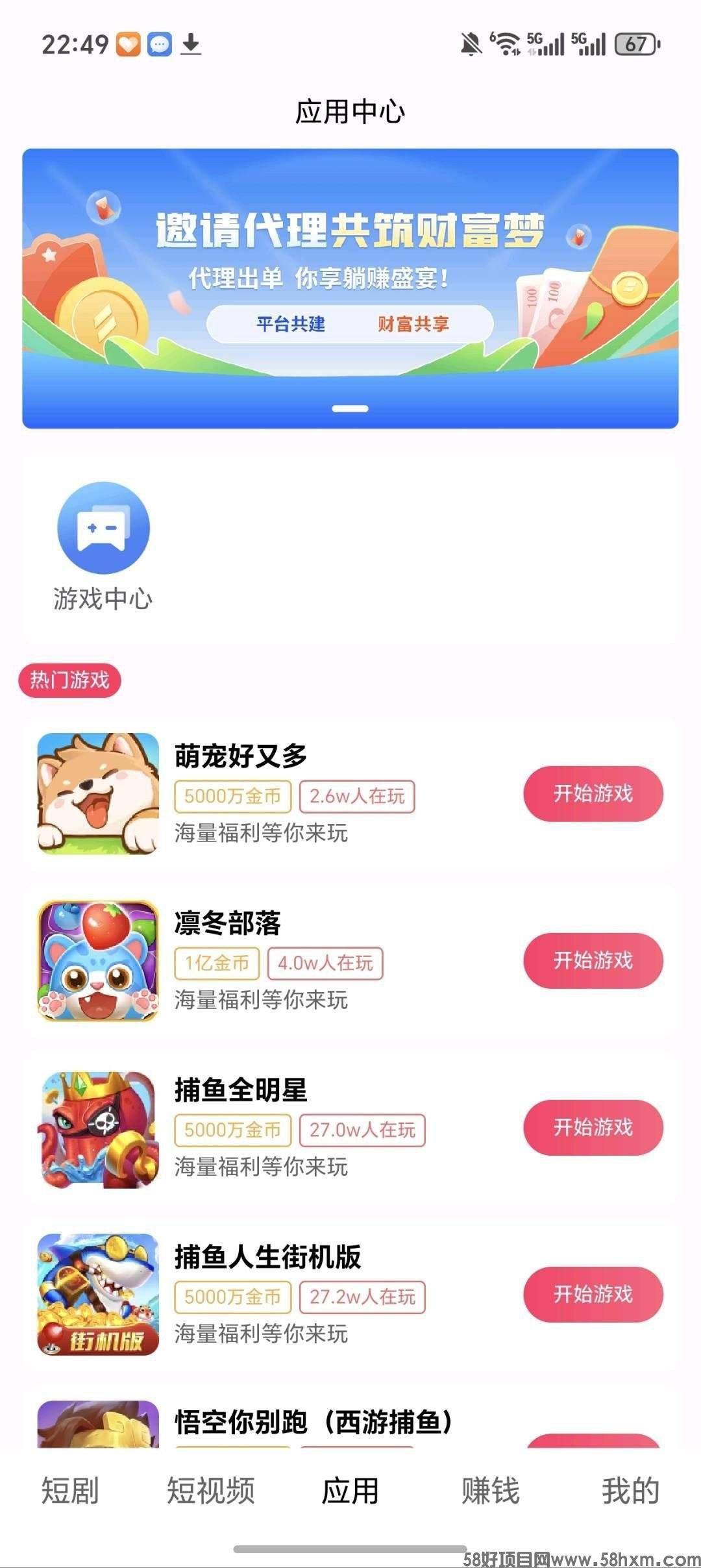
Task: Tap the download icon in the status bar
Action: [x=188, y=44]
